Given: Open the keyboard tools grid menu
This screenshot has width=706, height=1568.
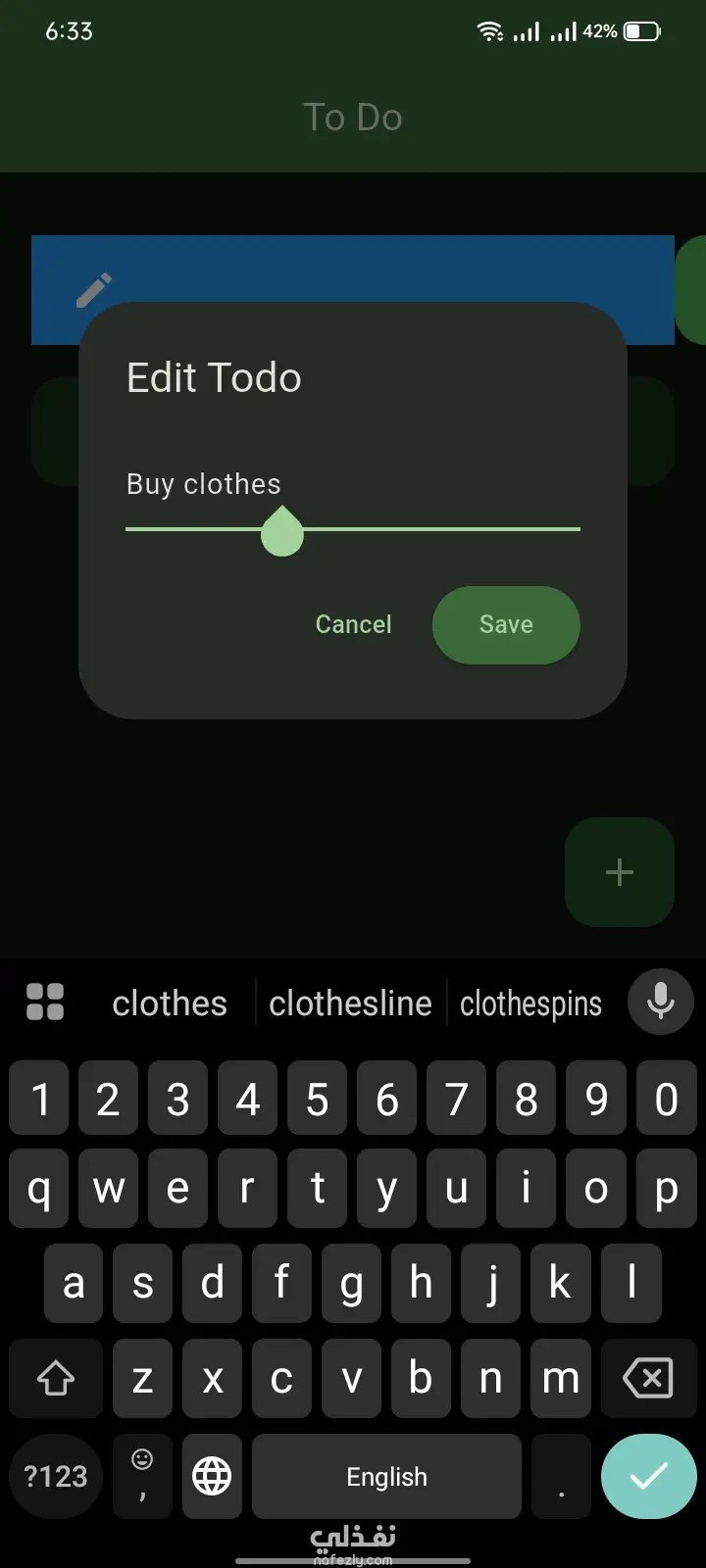Looking at the screenshot, I should tap(45, 1002).
